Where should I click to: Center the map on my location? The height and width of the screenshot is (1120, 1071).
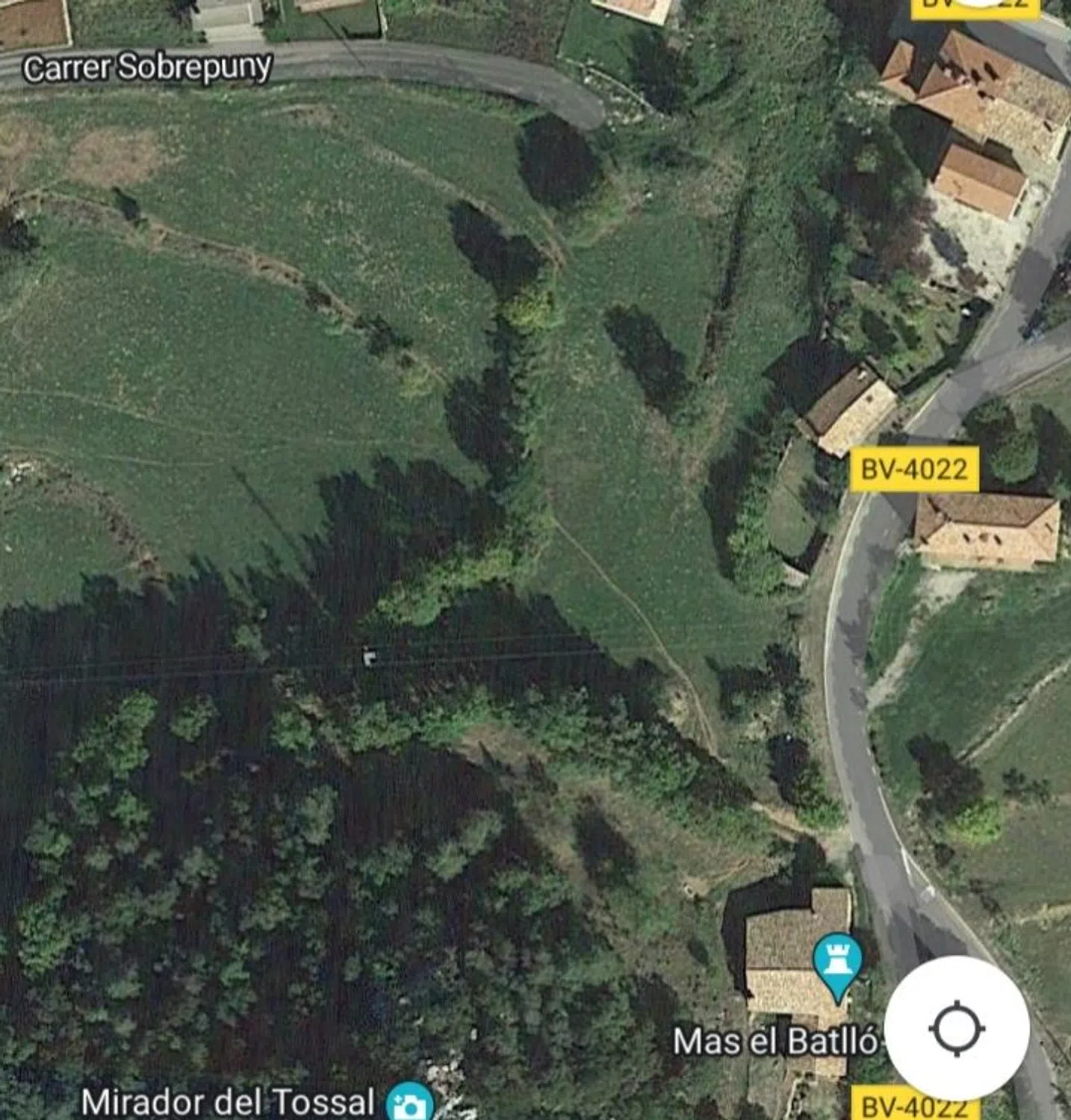point(957,1028)
